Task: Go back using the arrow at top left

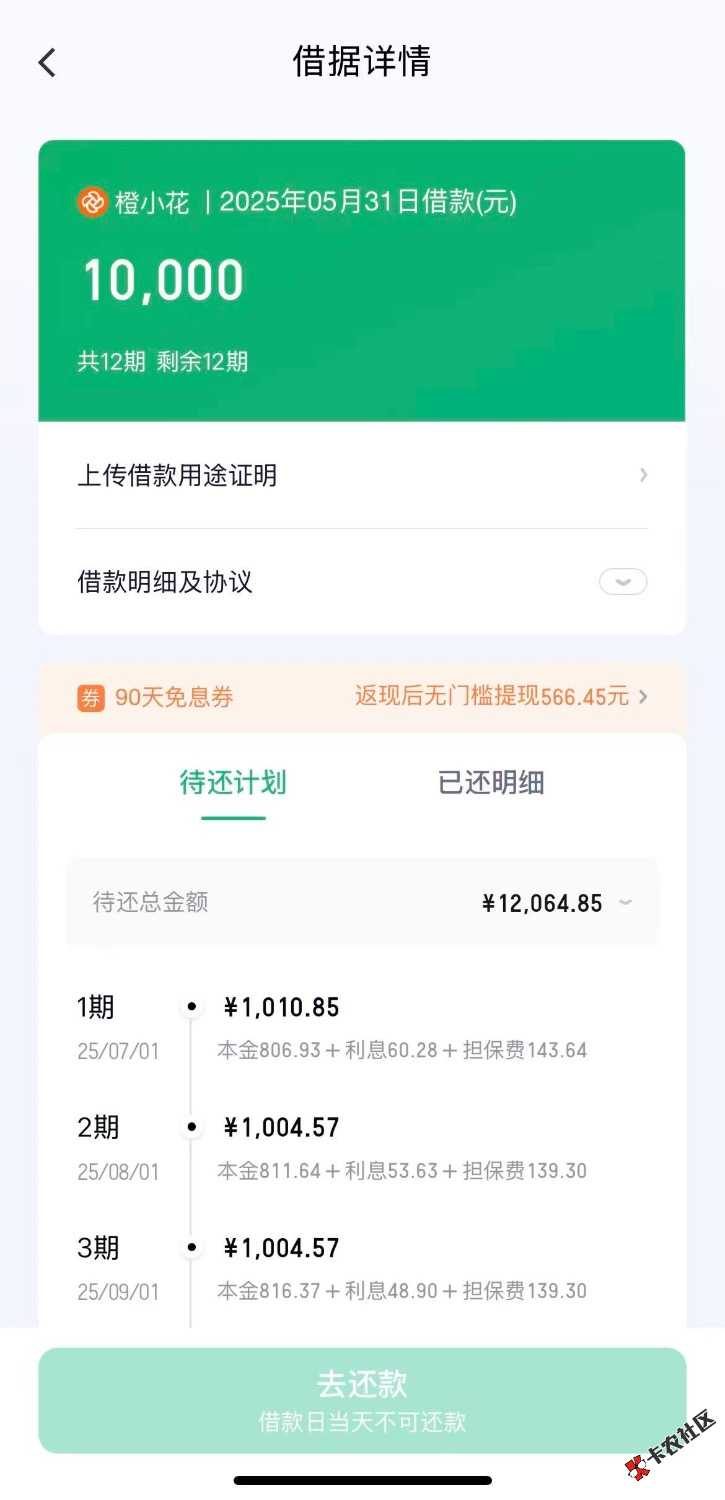Action: click(x=47, y=62)
